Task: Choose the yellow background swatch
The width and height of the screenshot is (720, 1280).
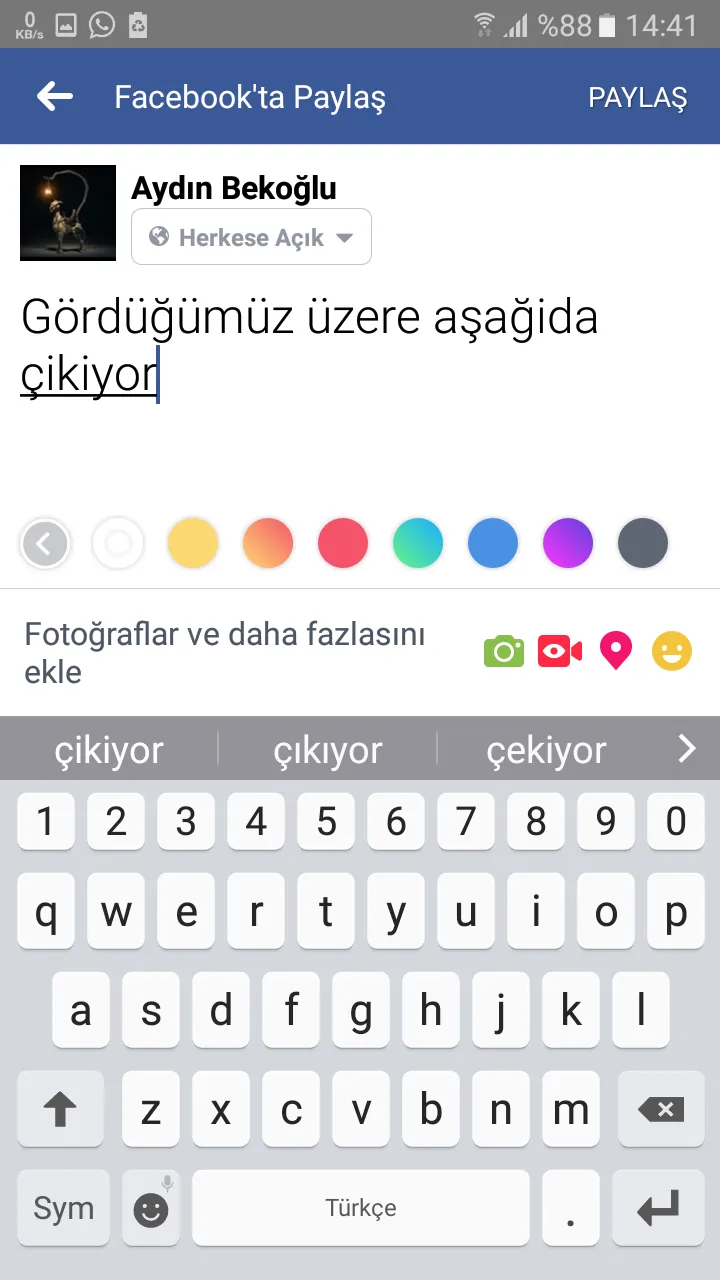Action: (x=193, y=544)
